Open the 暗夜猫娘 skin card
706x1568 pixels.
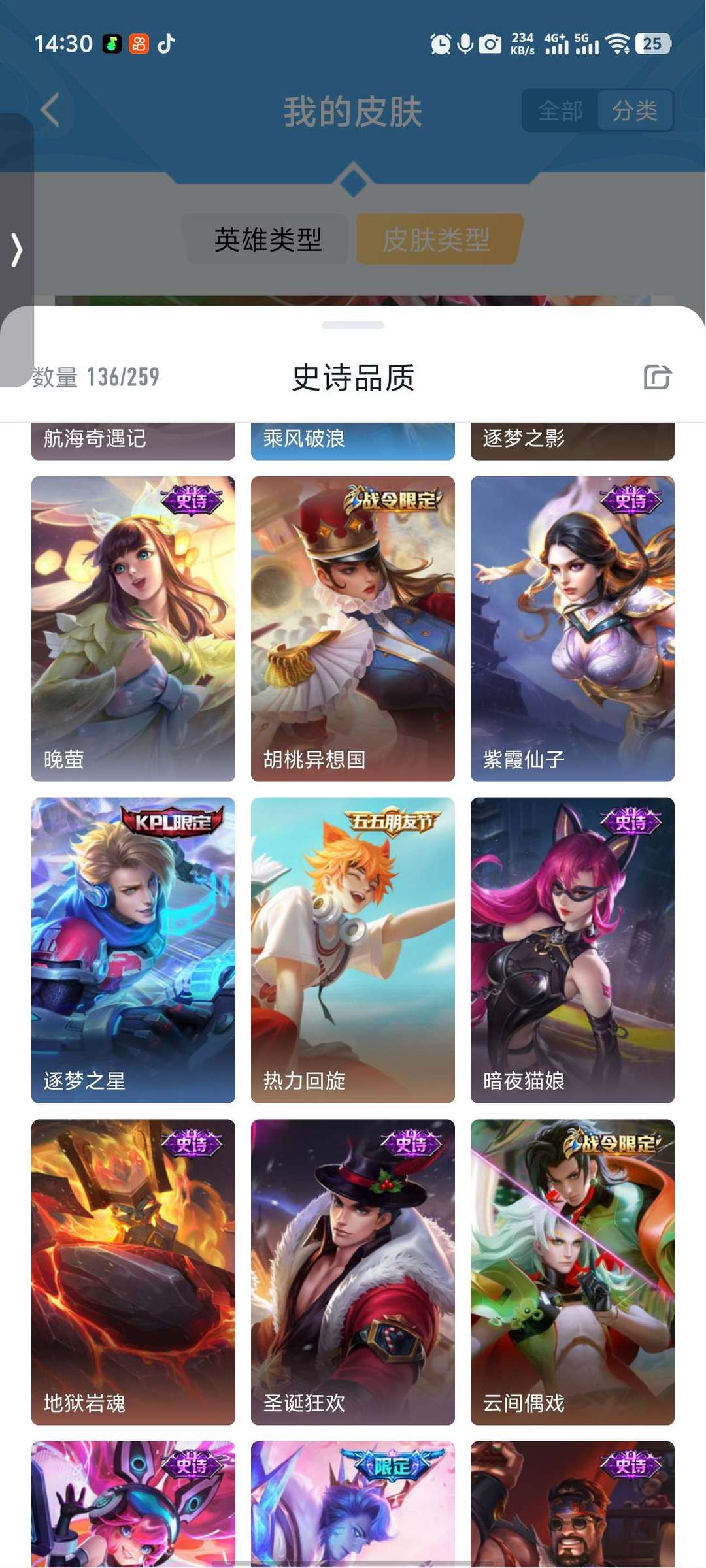(573, 950)
